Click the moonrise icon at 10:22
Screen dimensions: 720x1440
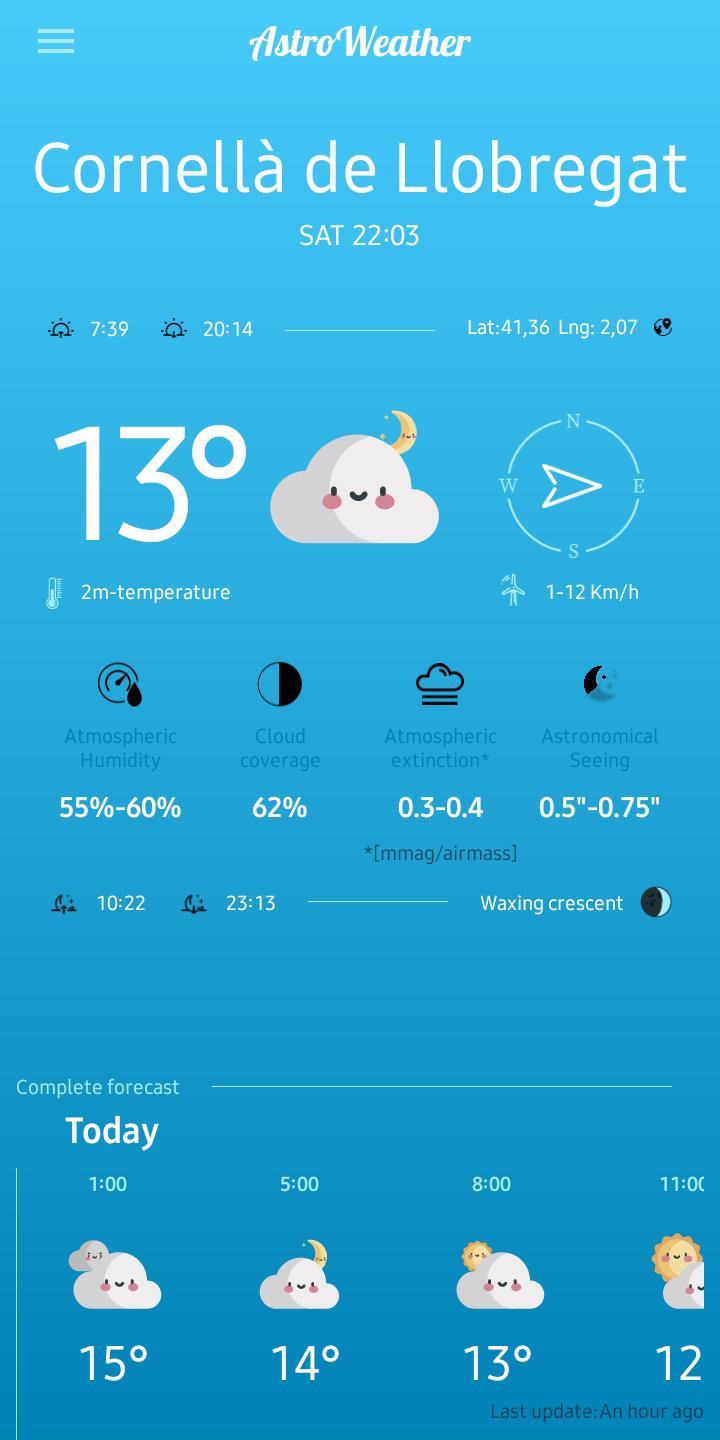pos(62,902)
